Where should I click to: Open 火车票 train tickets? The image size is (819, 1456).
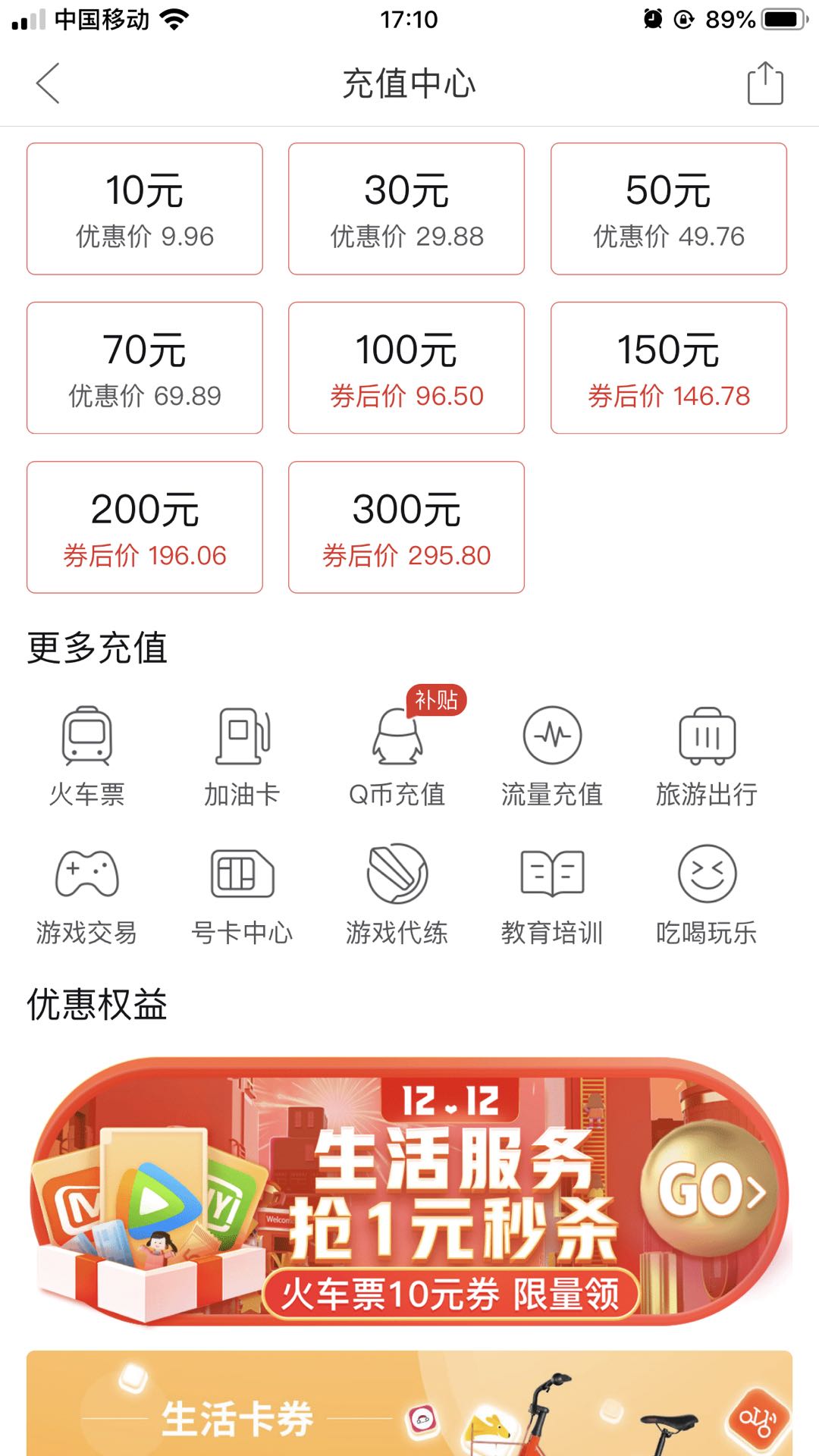tap(87, 755)
